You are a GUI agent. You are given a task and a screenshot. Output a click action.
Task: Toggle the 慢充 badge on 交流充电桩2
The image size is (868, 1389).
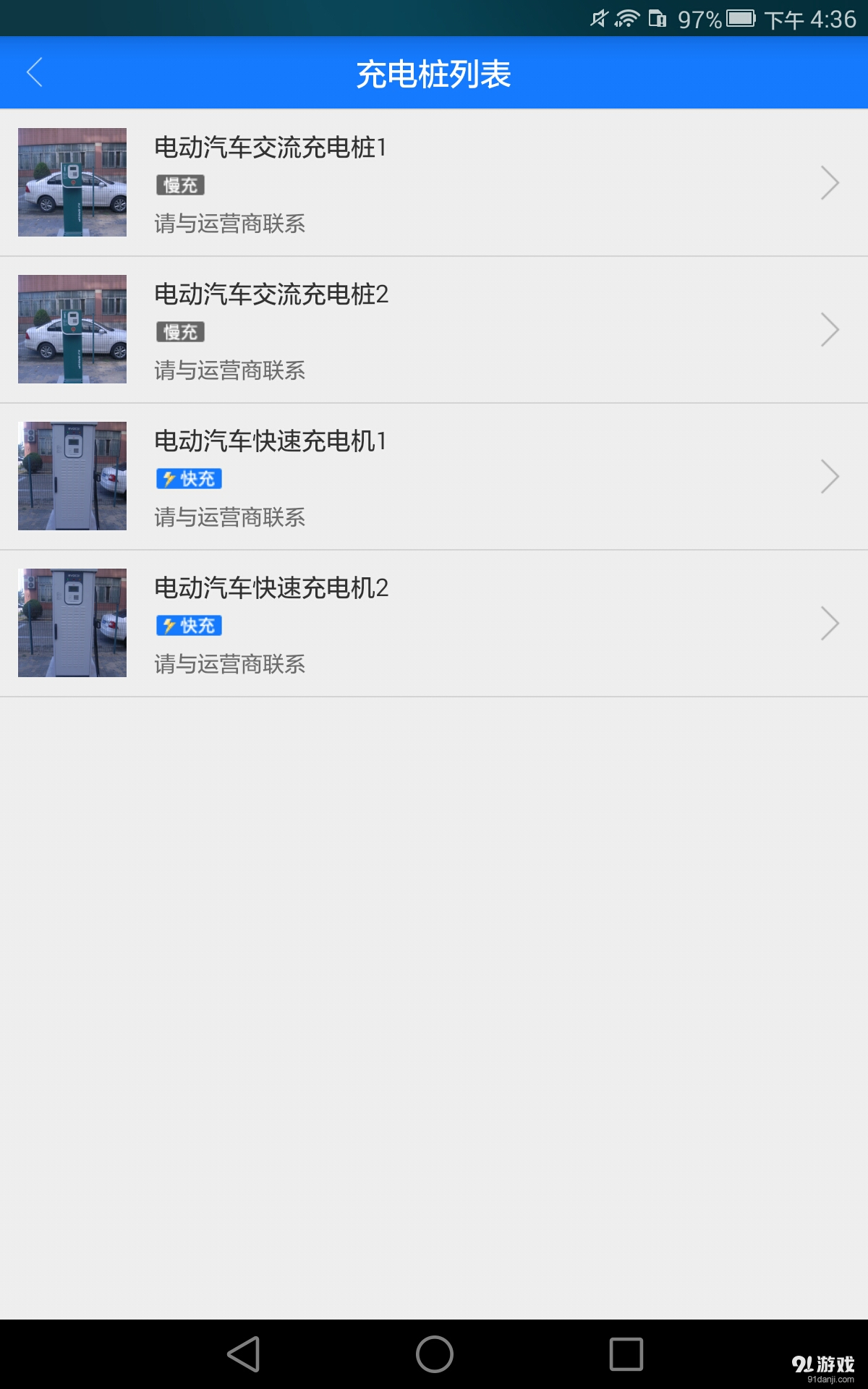click(x=180, y=332)
